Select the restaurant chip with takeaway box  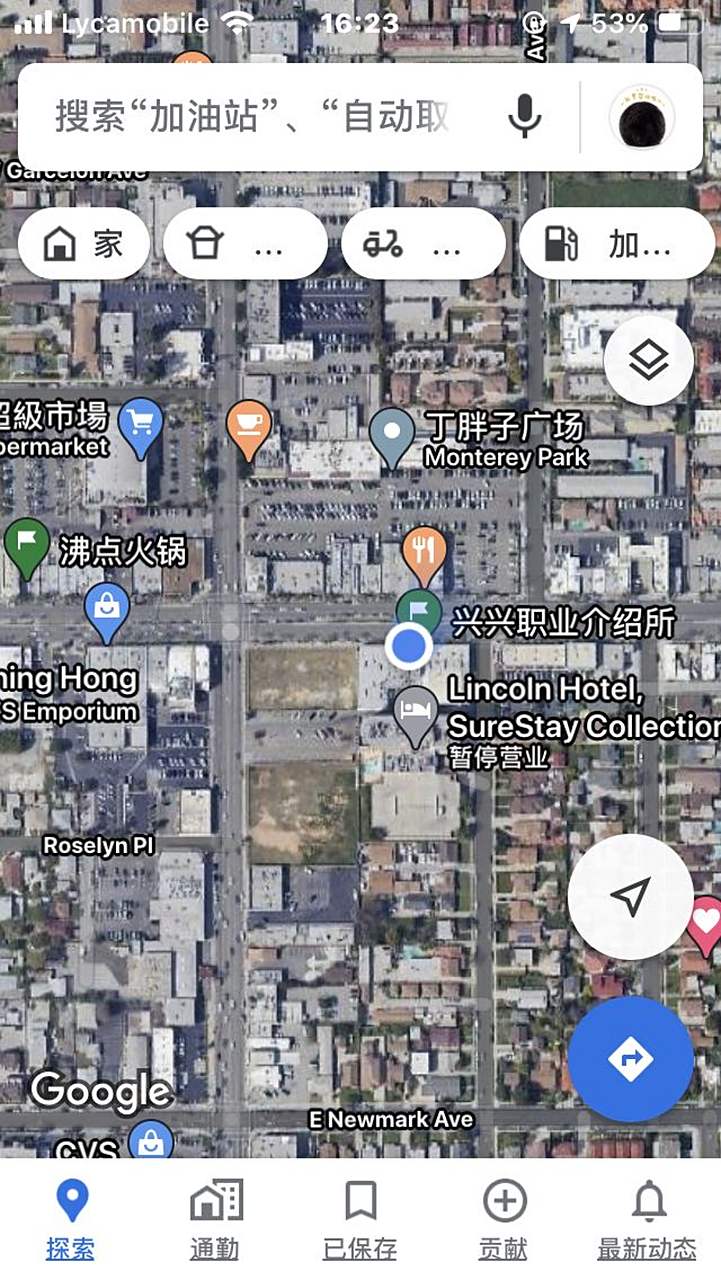245,243
